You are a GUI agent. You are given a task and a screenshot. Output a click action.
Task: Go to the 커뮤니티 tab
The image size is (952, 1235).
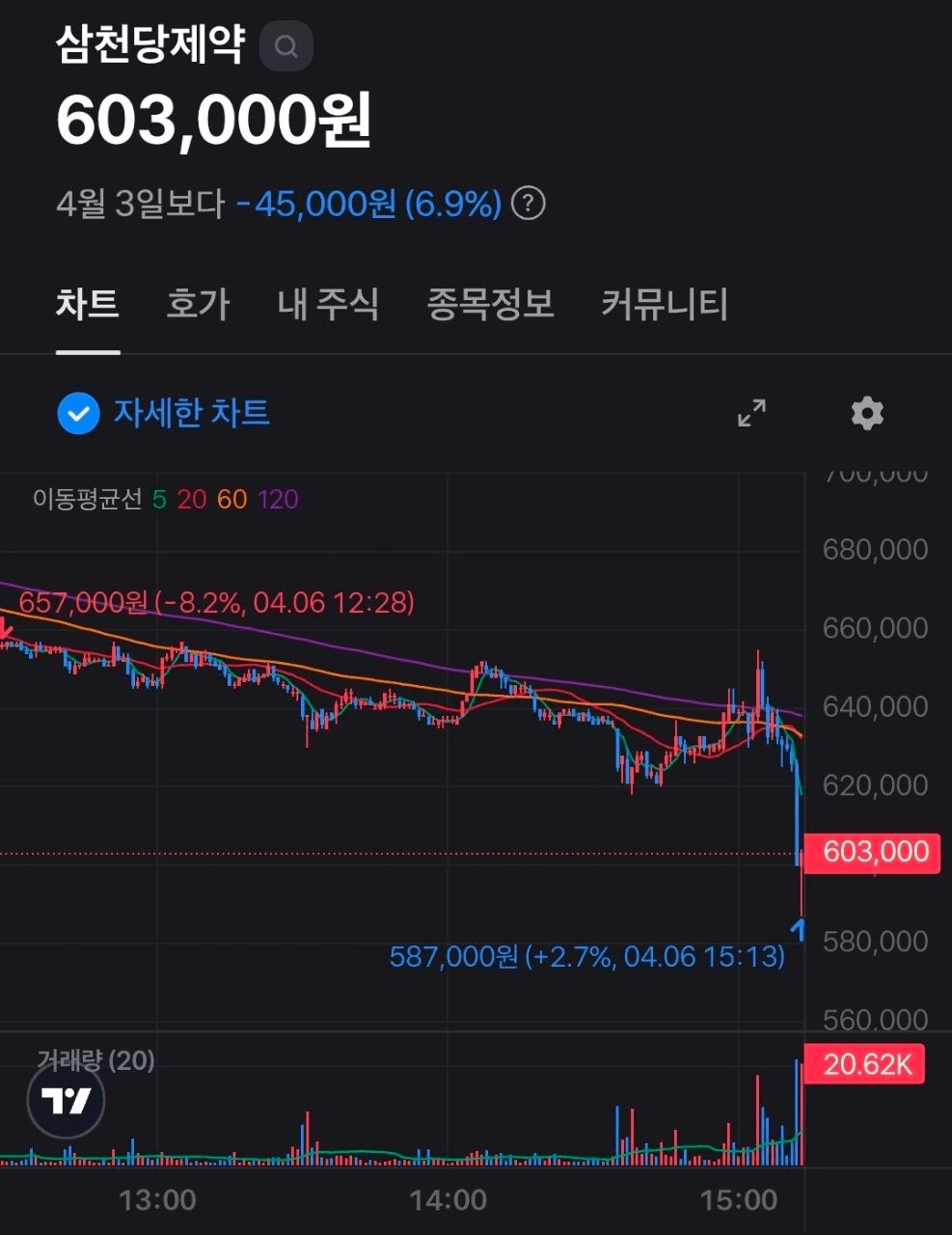pyautogui.click(x=664, y=304)
